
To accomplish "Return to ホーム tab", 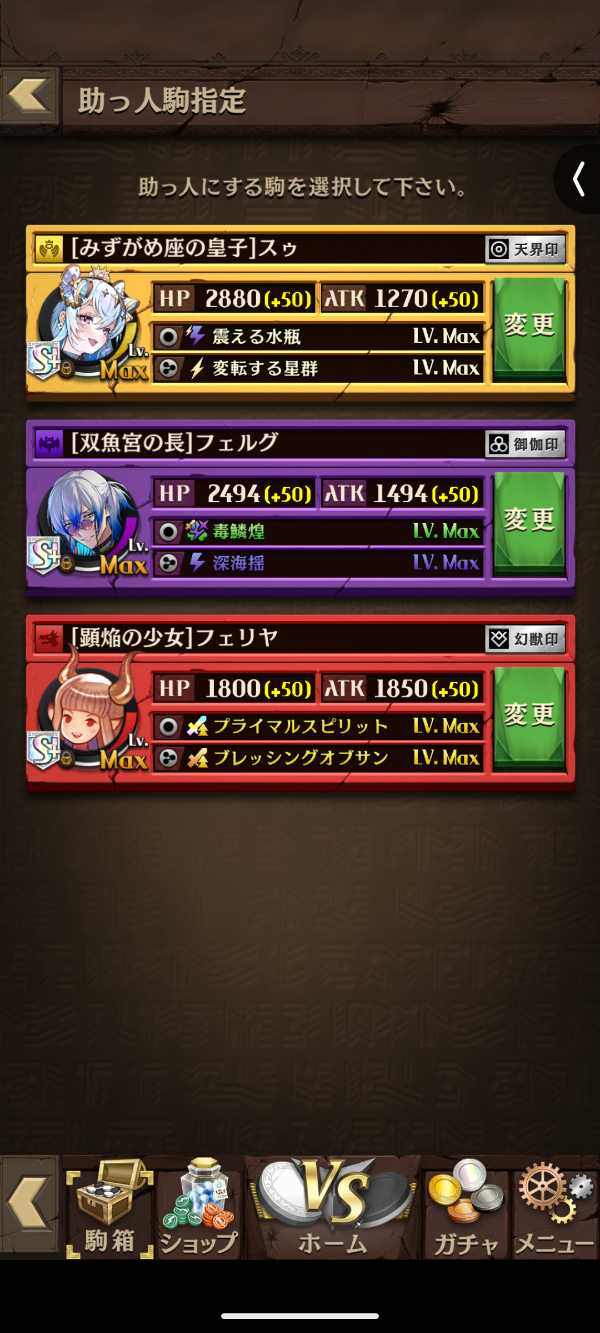I will 335,1210.
